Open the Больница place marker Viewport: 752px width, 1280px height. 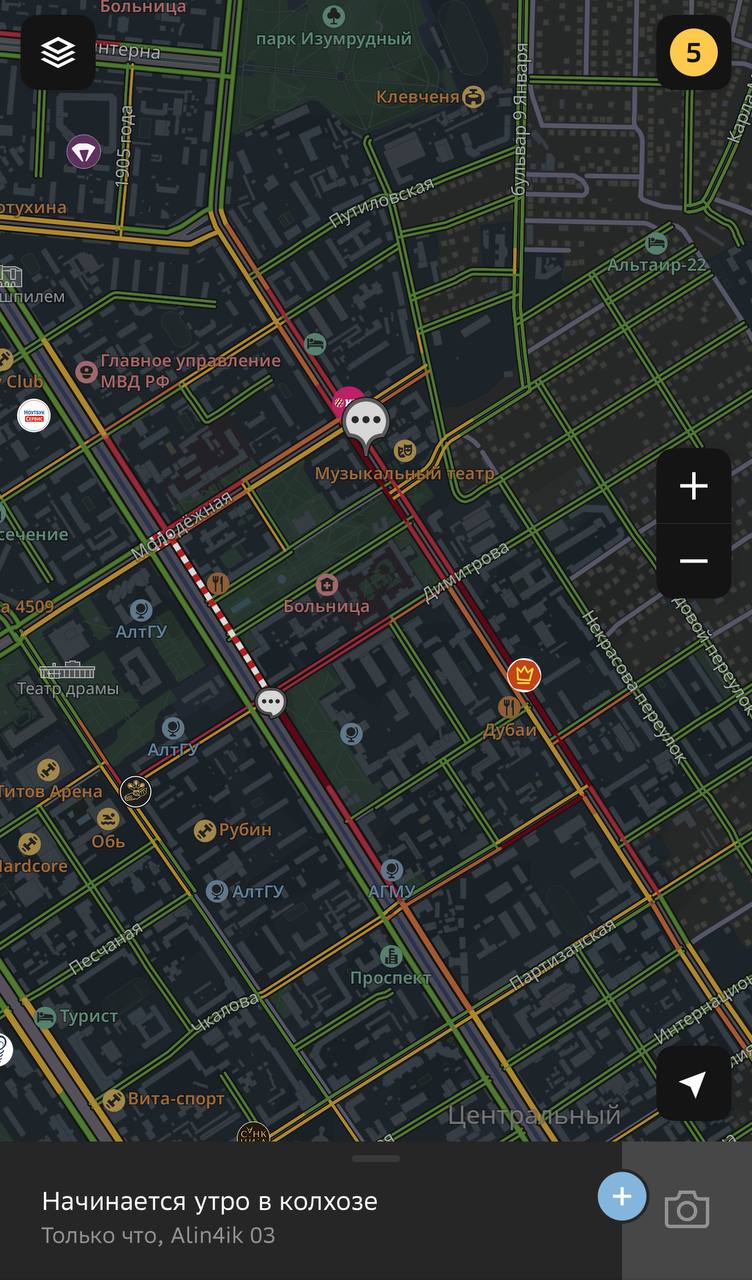327,584
